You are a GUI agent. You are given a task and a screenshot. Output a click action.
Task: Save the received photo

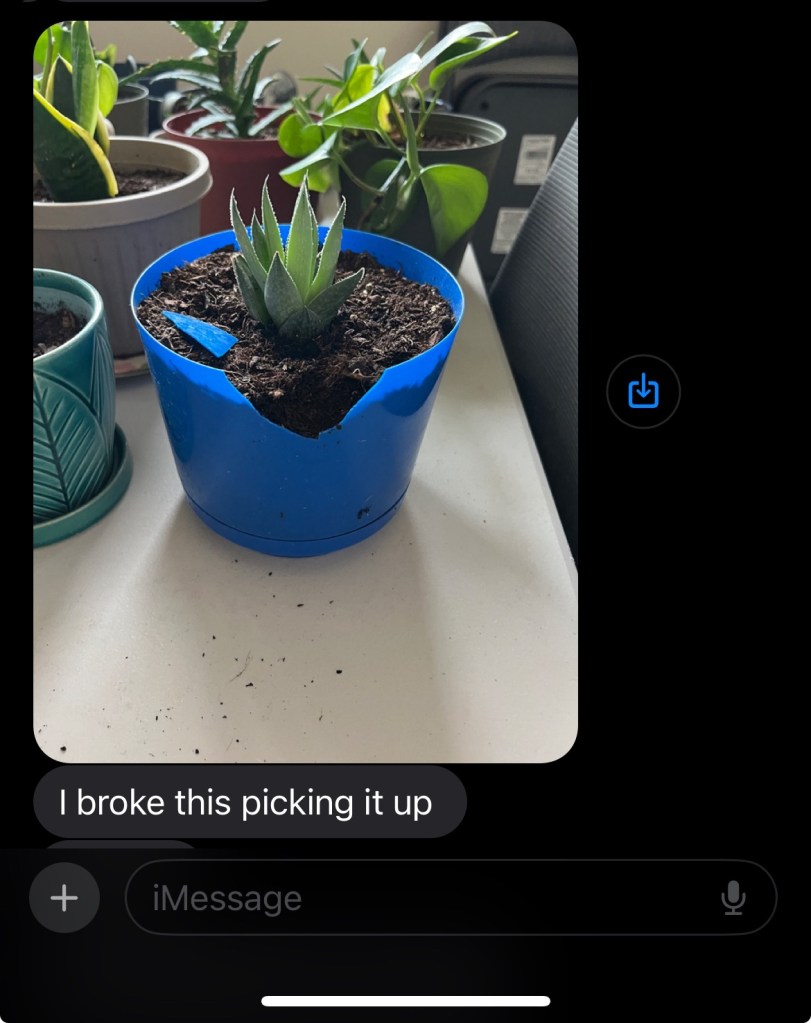(x=643, y=392)
